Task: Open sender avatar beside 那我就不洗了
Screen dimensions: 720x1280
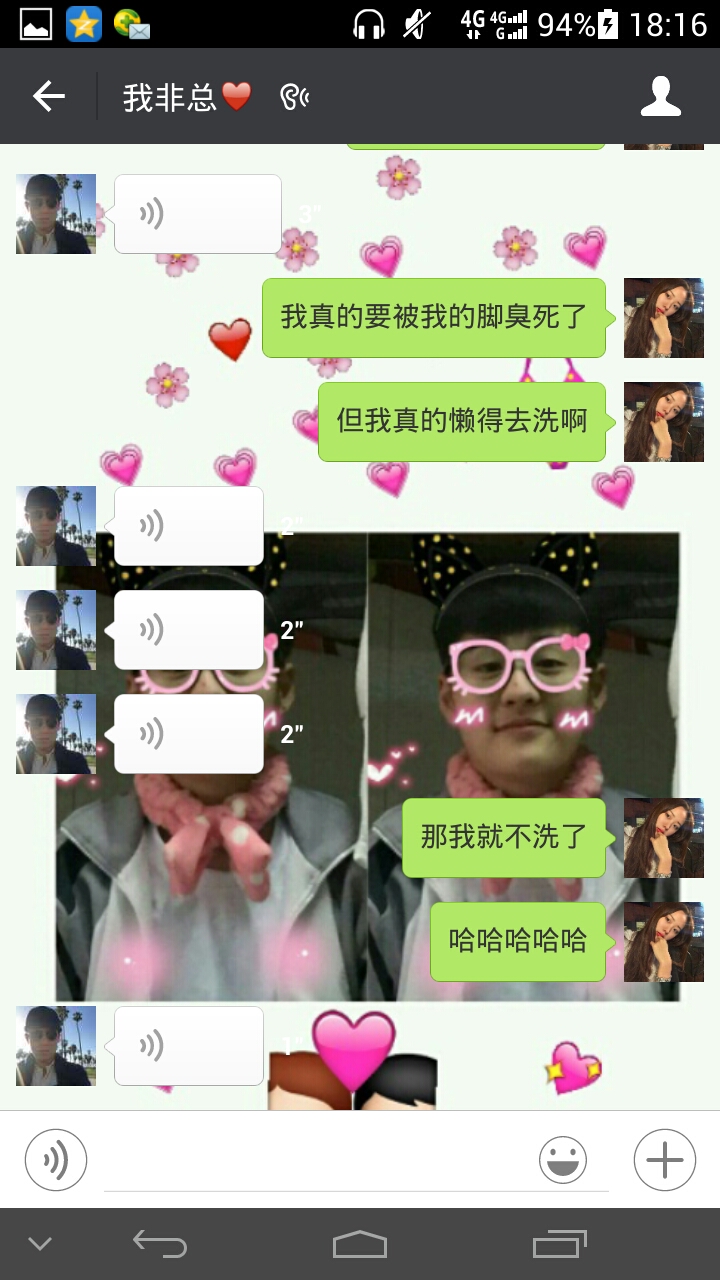Action: 663,837
